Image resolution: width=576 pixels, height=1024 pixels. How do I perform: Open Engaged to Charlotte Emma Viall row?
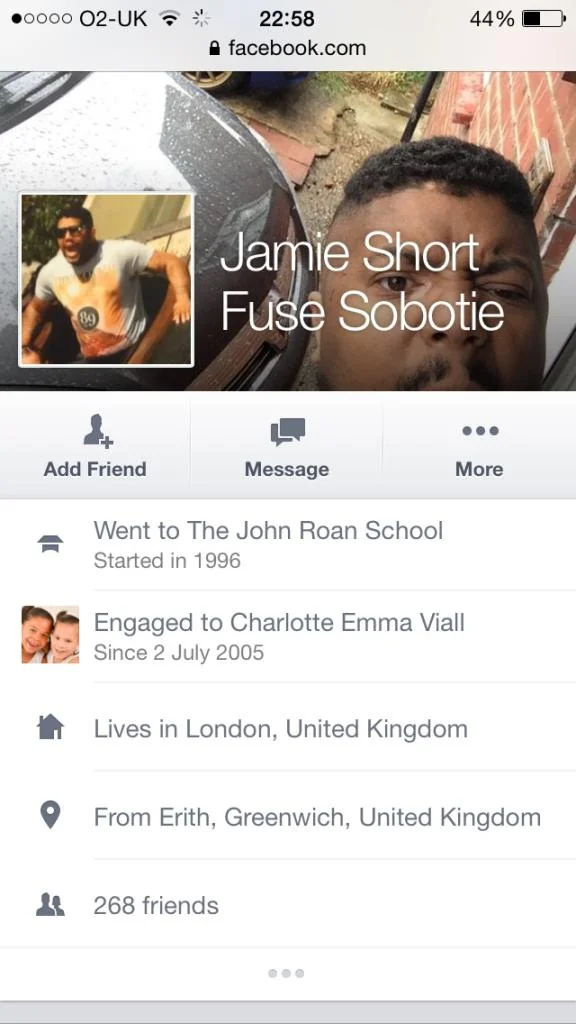(x=288, y=635)
